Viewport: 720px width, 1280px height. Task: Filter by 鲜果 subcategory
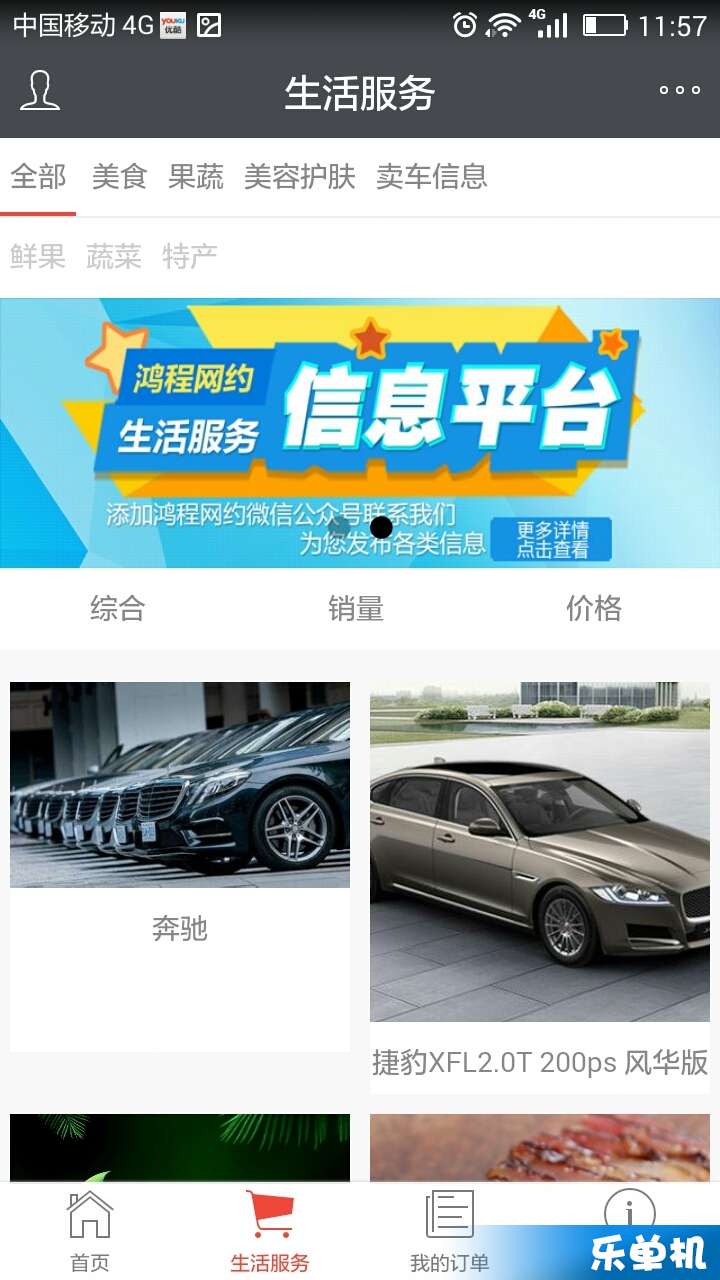tap(38, 257)
